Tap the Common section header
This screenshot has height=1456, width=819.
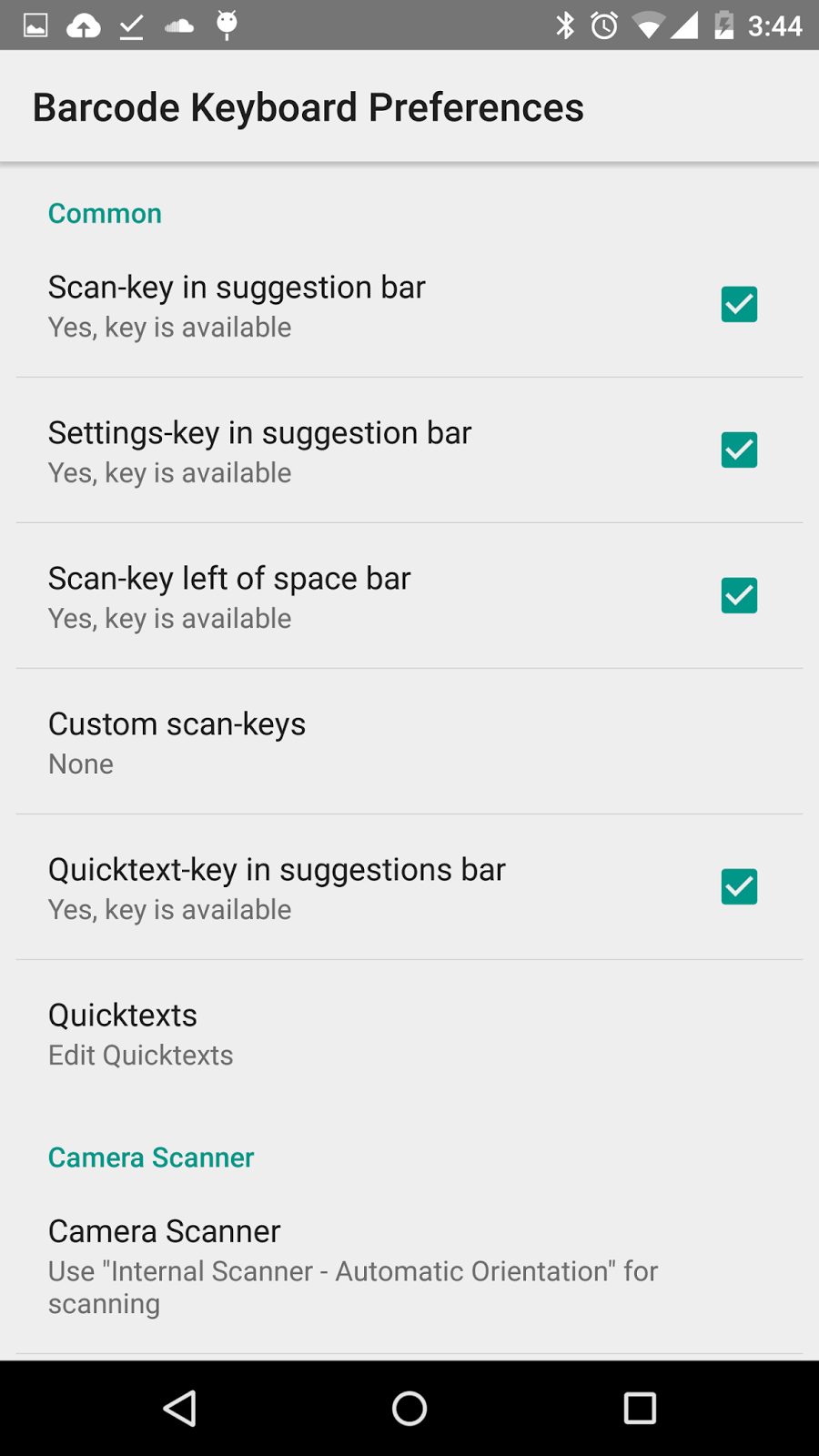(105, 213)
